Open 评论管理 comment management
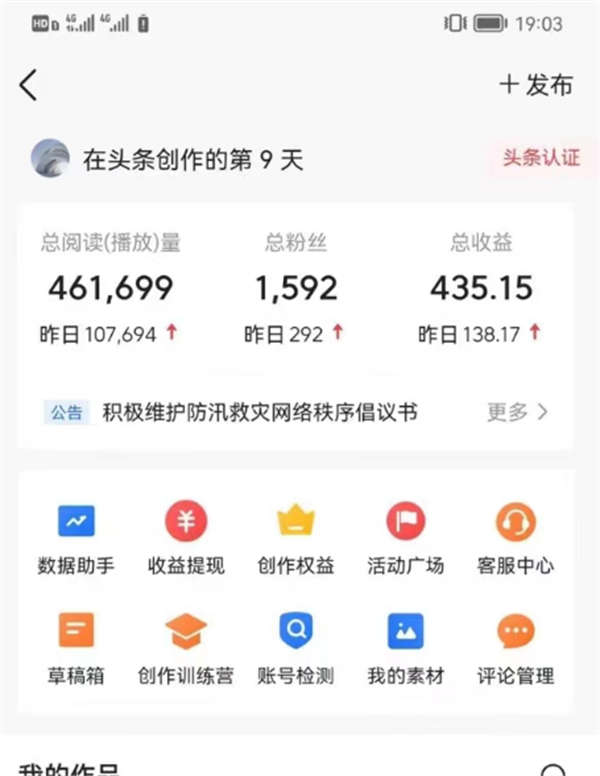600x776 pixels. tap(516, 648)
